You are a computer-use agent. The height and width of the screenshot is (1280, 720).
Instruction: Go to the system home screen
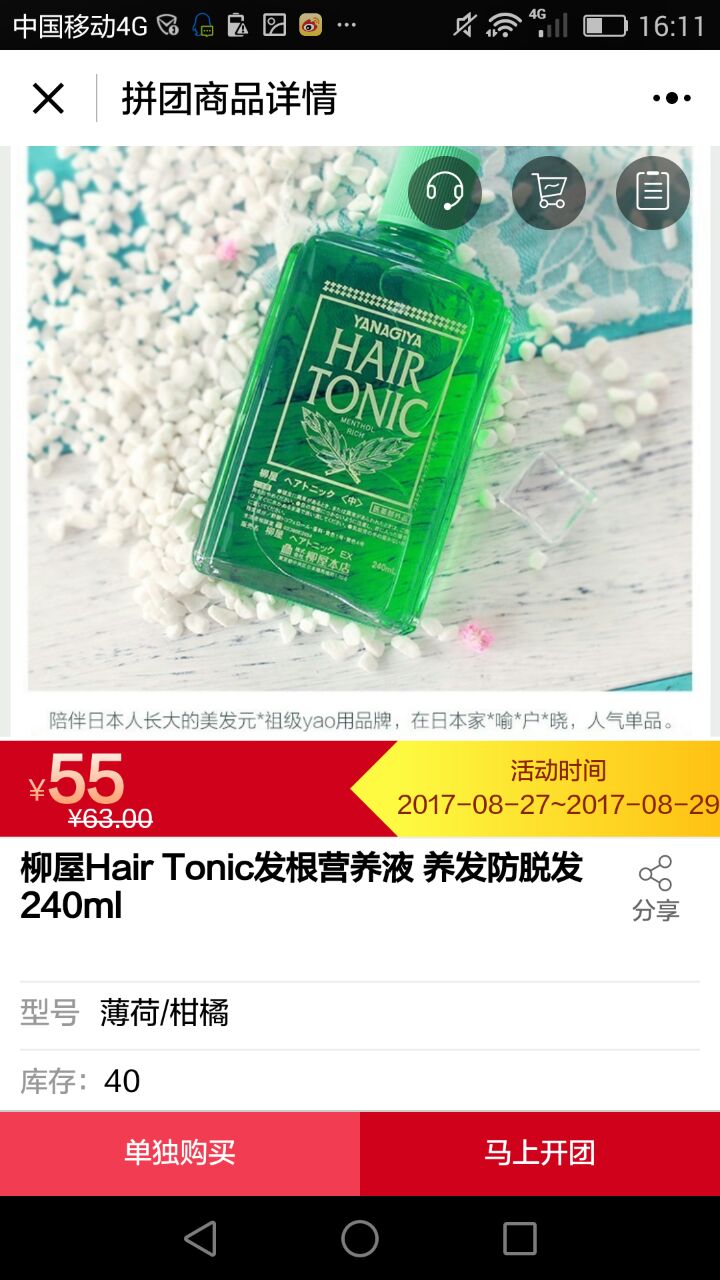pyautogui.click(x=360, y=1238)
